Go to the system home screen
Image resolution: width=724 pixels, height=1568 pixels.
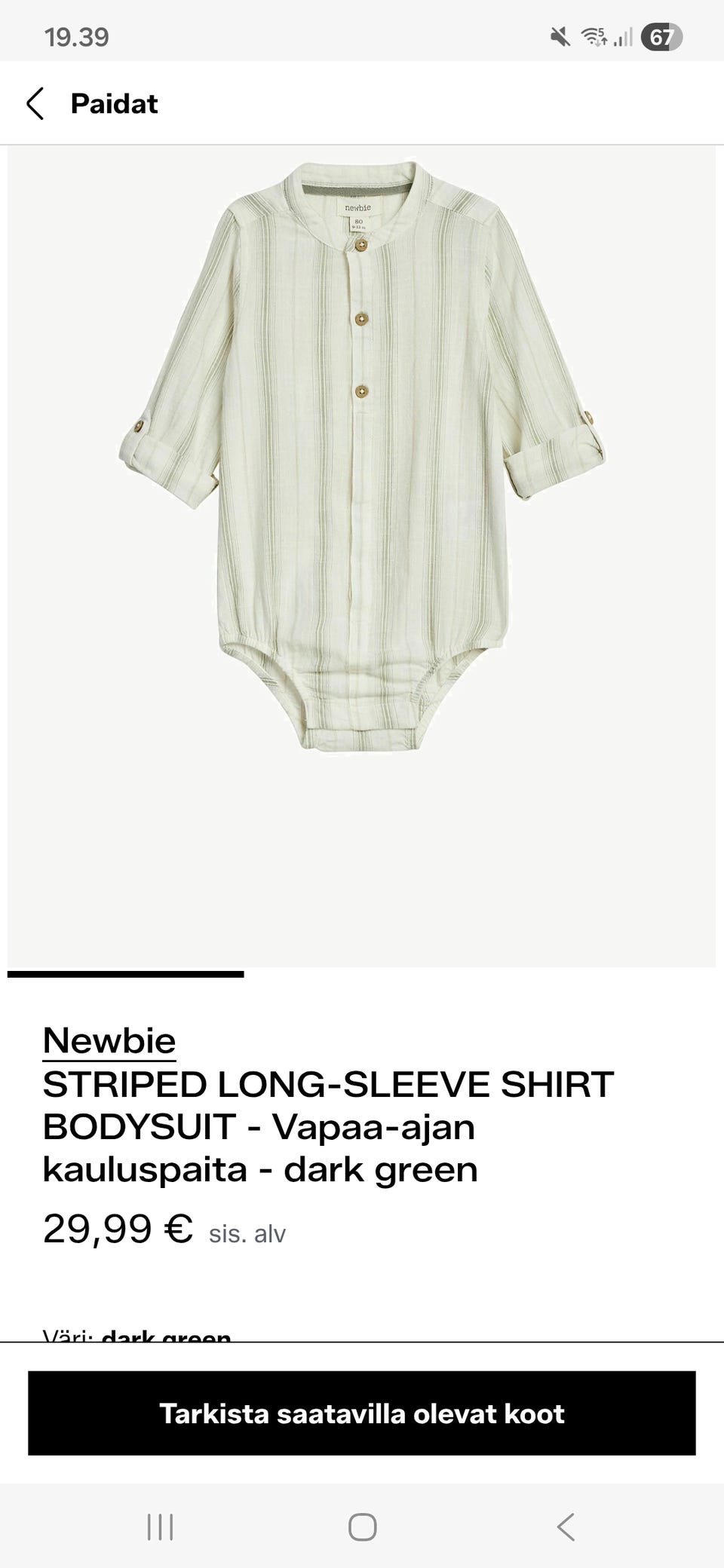pos(362,1527)
